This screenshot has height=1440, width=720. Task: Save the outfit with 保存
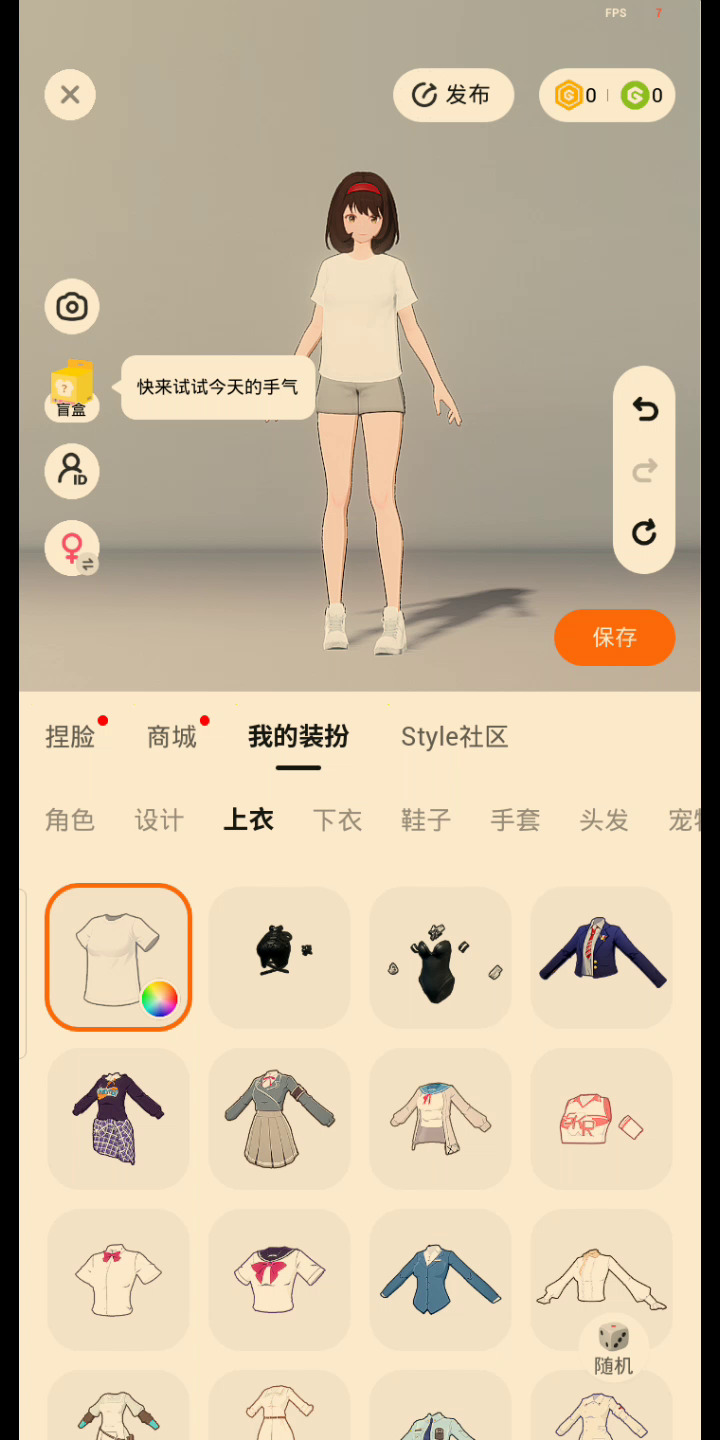pos(614,637)
